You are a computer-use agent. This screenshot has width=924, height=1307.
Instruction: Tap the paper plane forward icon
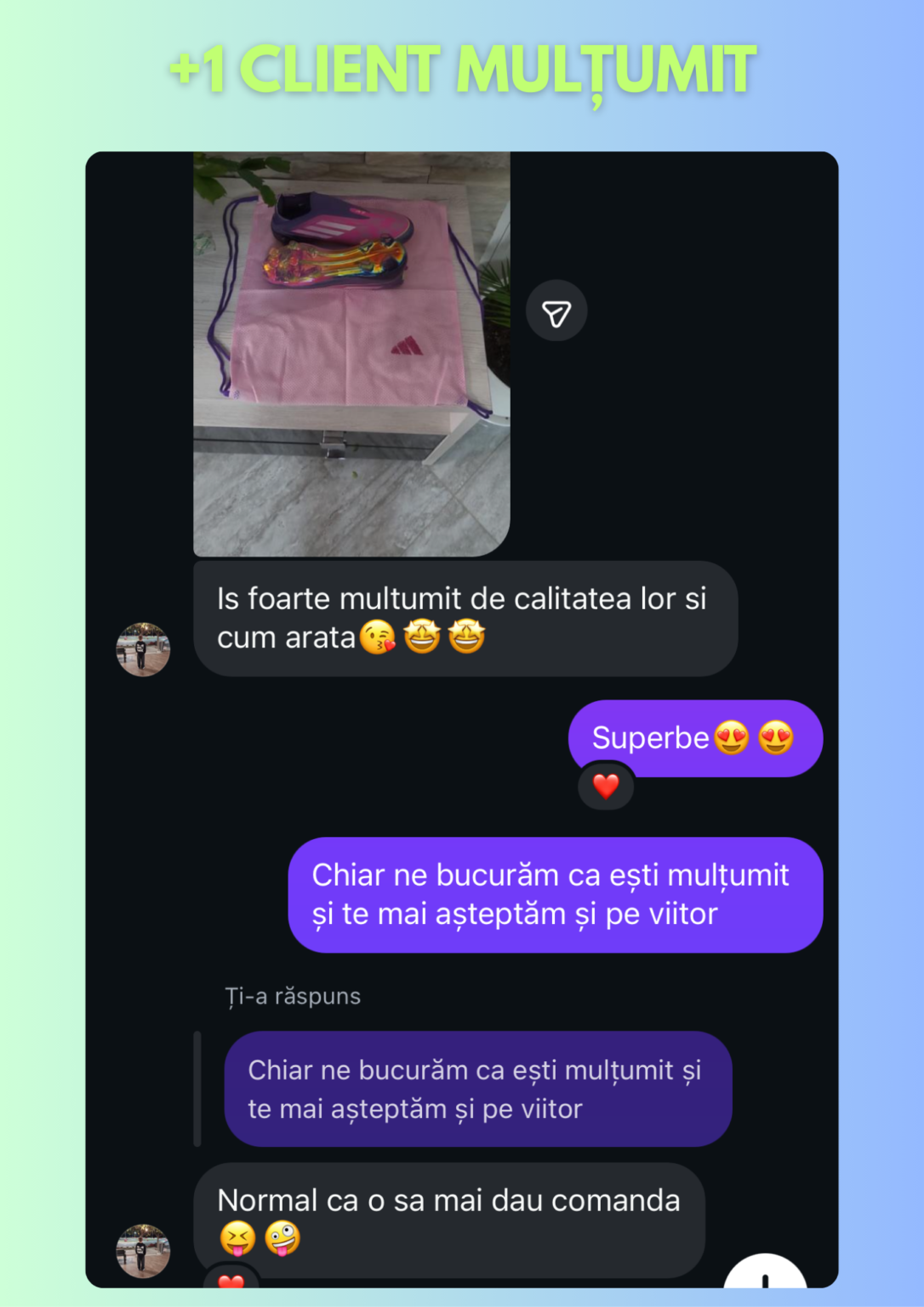[557, 311]
